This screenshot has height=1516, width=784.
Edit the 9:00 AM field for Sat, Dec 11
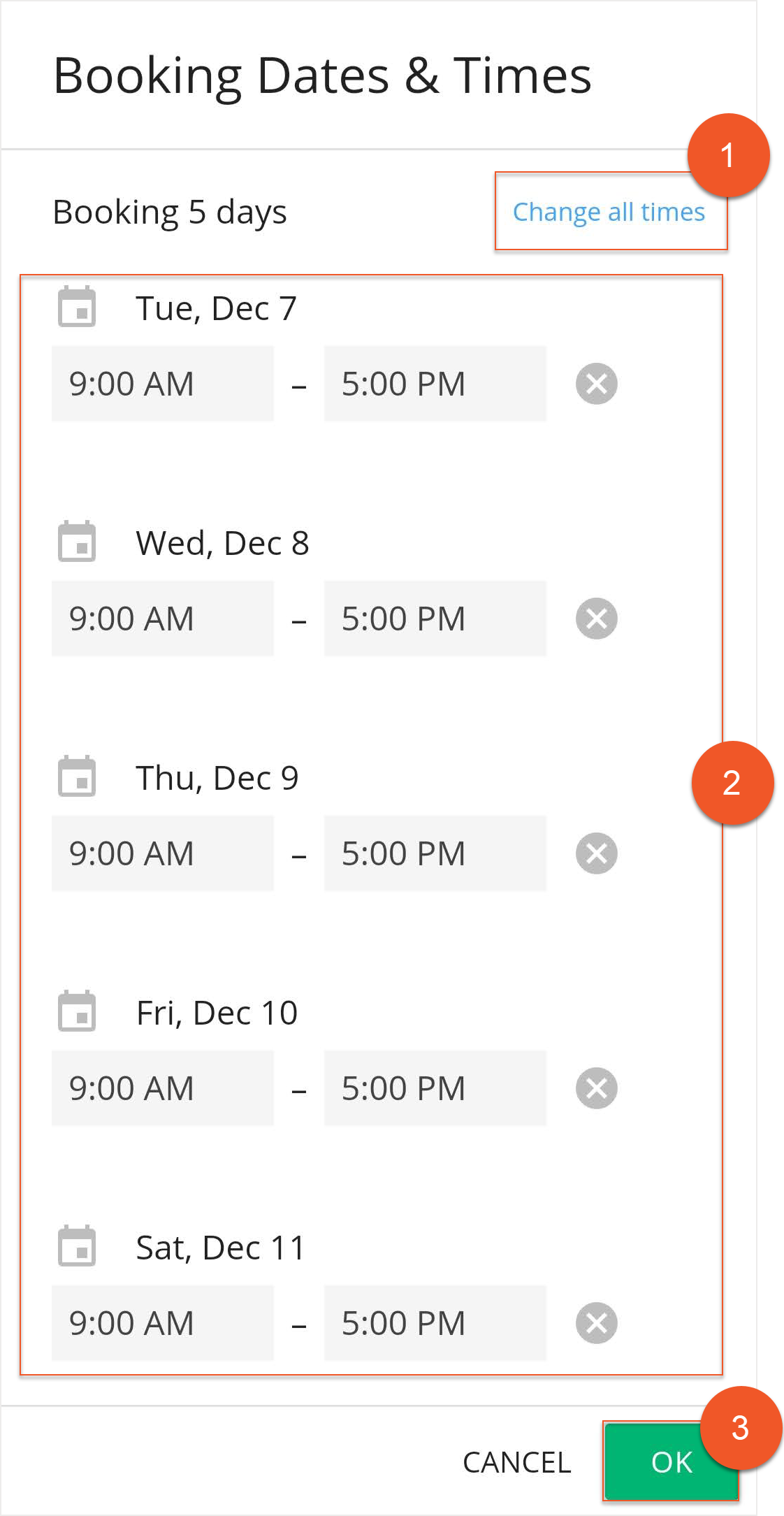[x=162, y=1322]
